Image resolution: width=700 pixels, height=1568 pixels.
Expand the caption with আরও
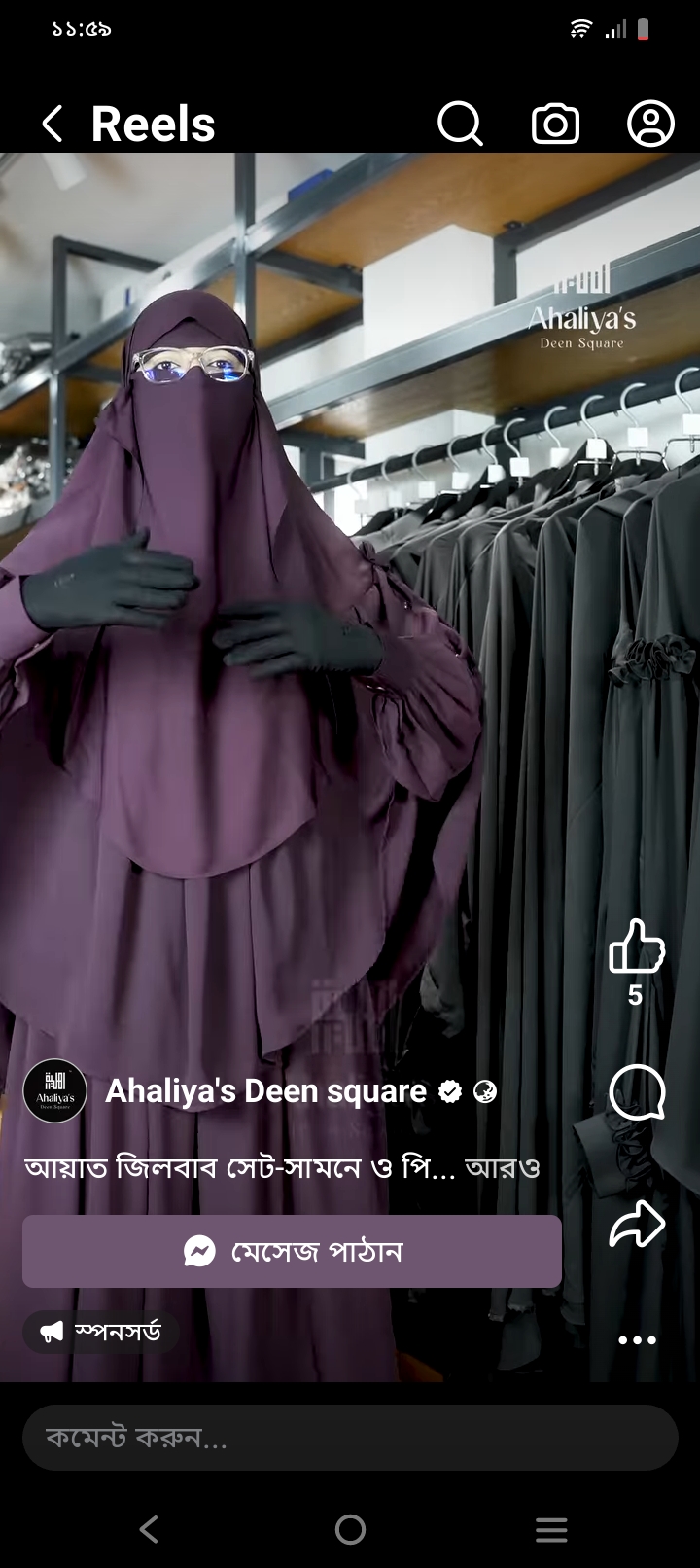pos(502,1167)
